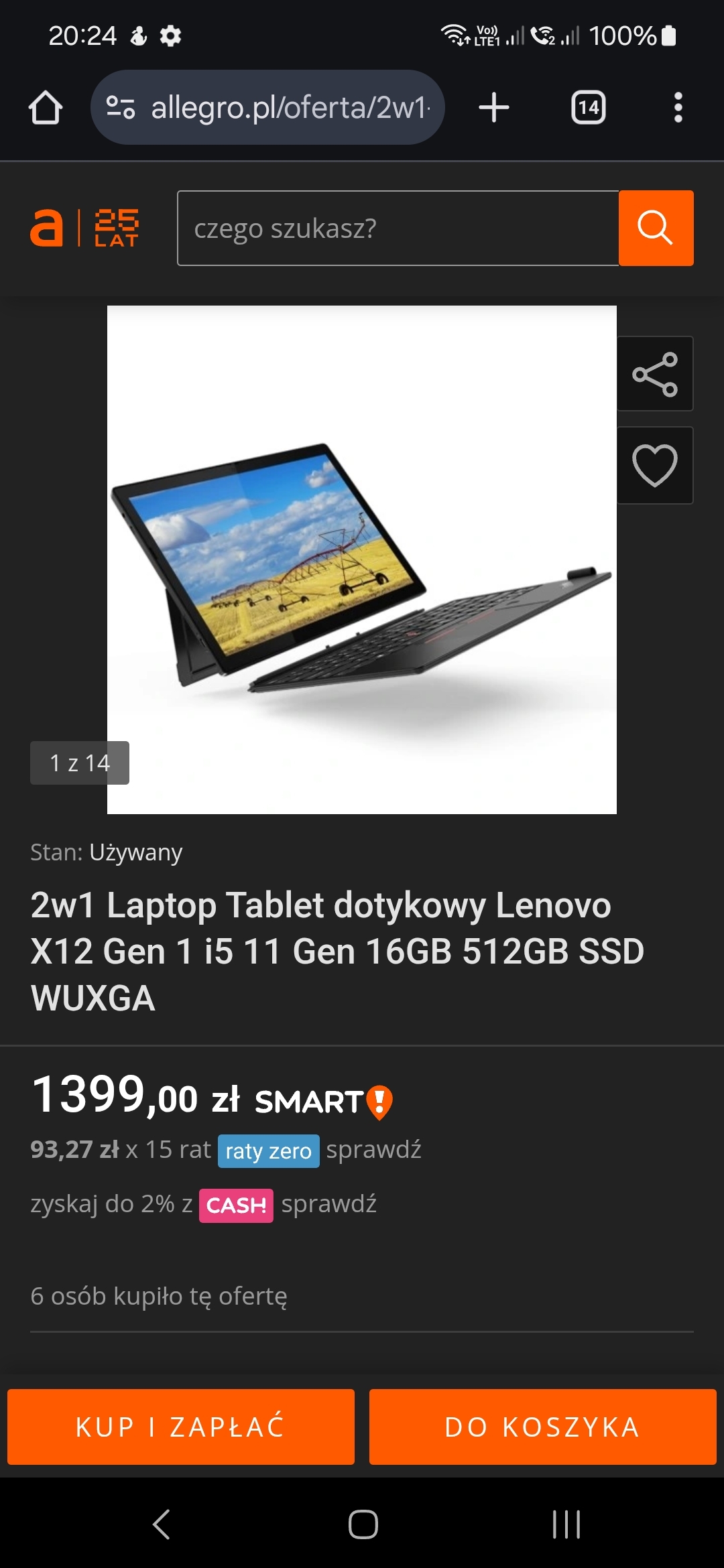Tap KUP I ZAPŁAĆ to buy now
724x1568 pixels.
181,1427
